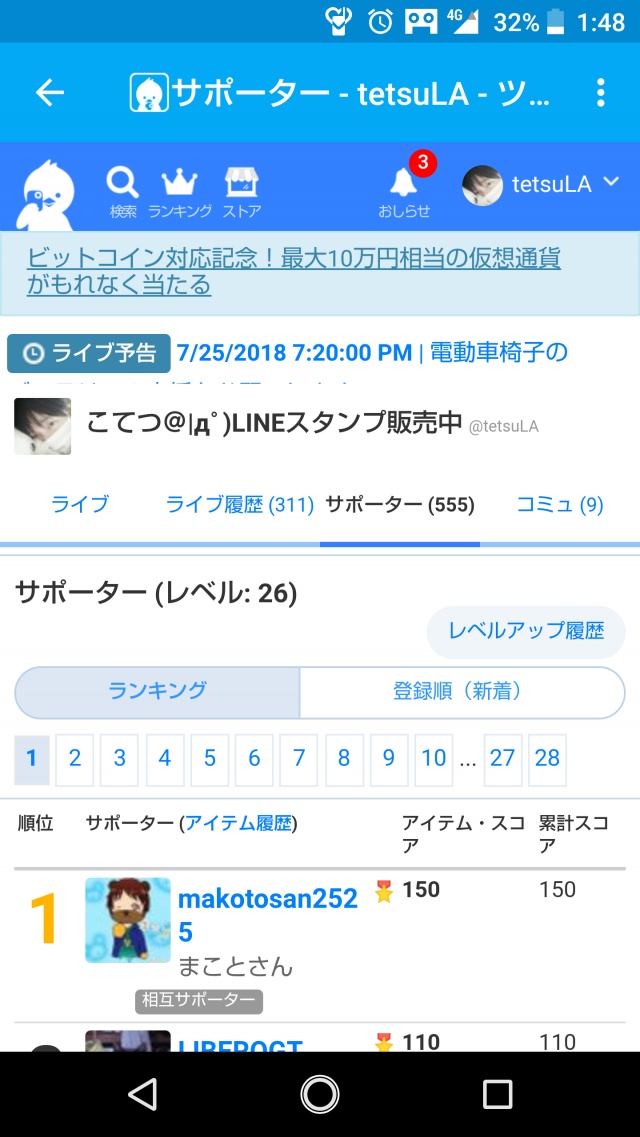Open the Bitcoin campaign banner link
640x1137 pixels.
293,272
